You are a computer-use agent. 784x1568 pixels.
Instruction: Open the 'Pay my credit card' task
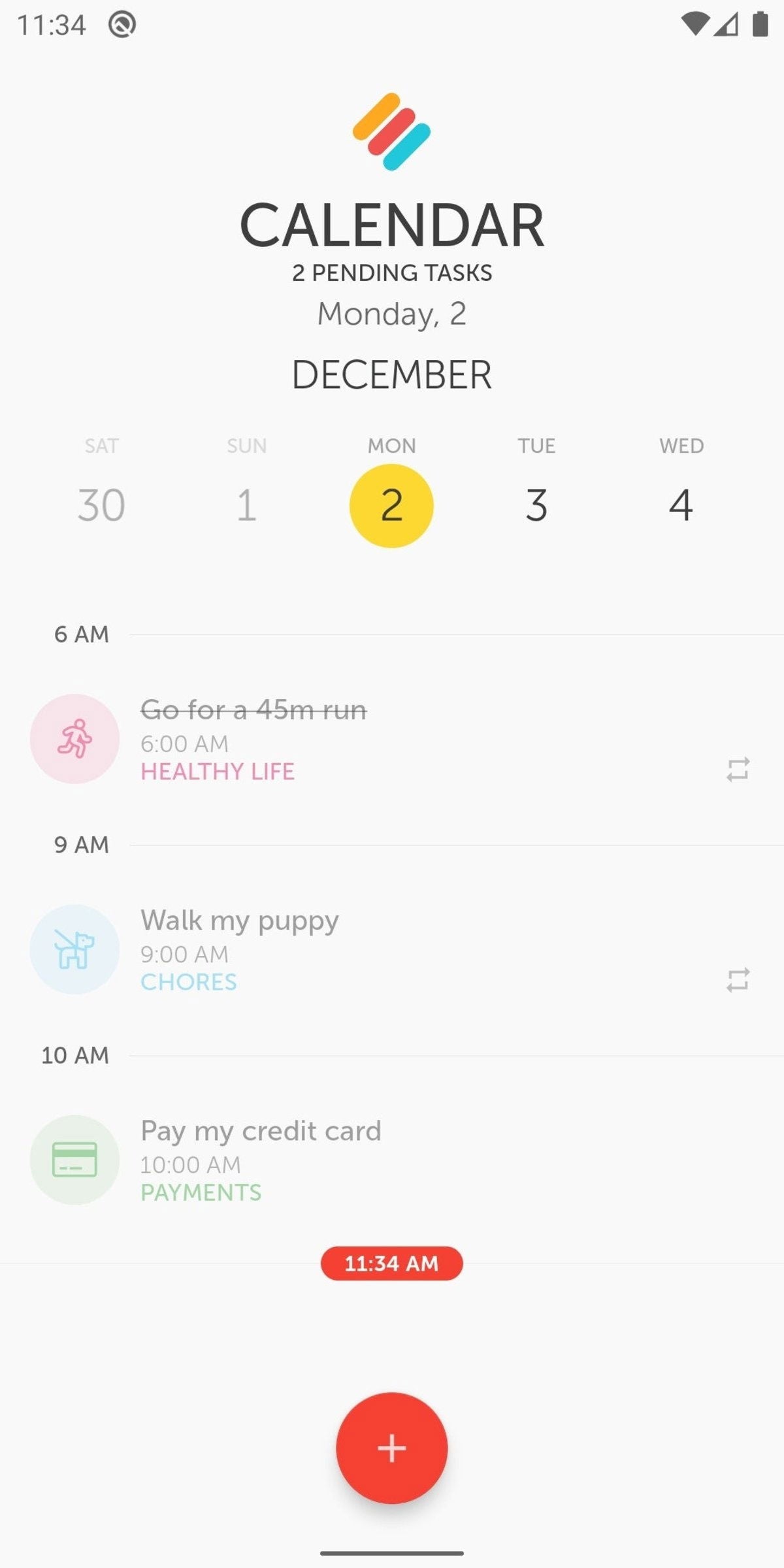(x=261, y=1131)
